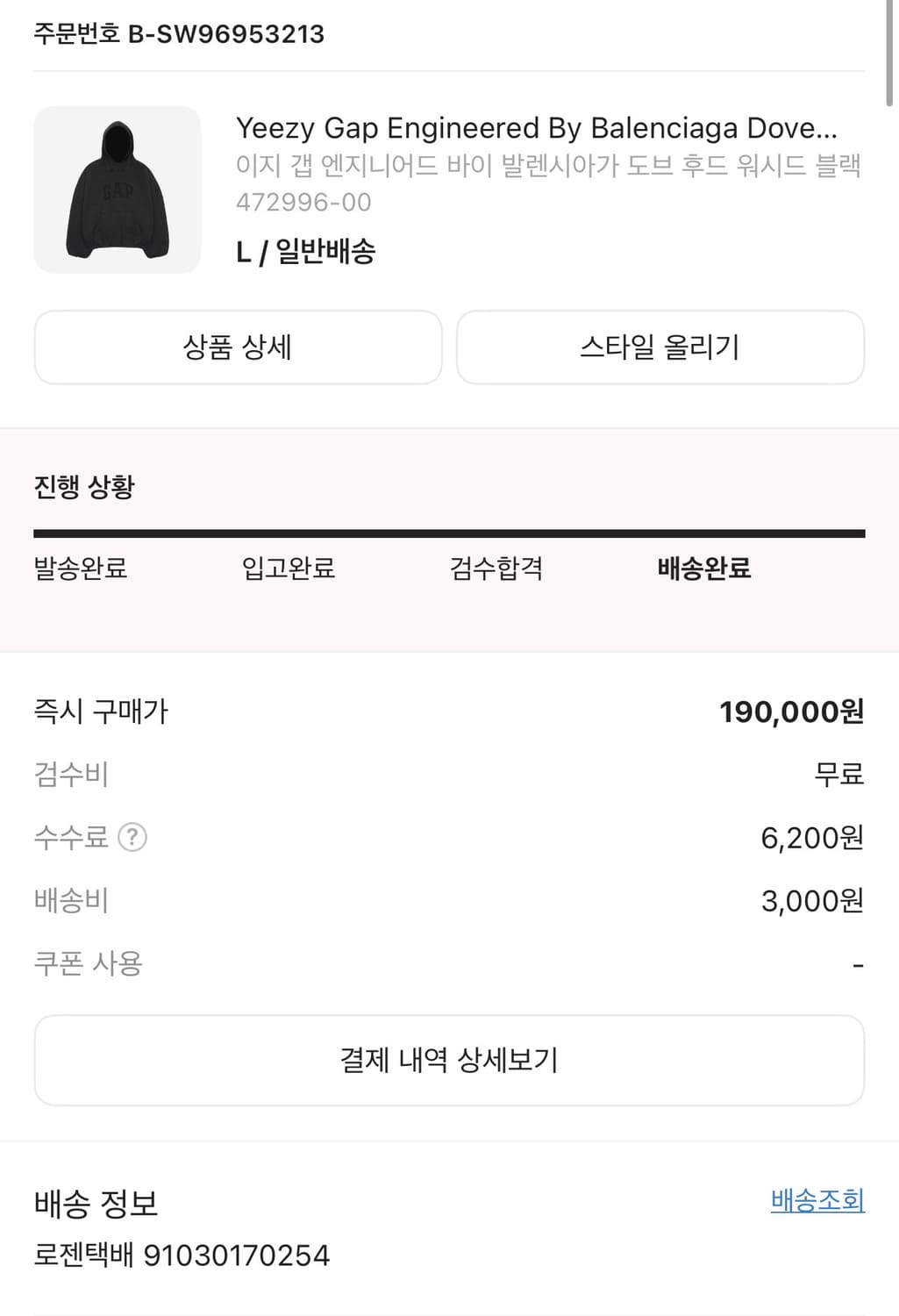Click the 배송 정보 section header
This screenshot has height=1316, width=899.
point(96,1205)
